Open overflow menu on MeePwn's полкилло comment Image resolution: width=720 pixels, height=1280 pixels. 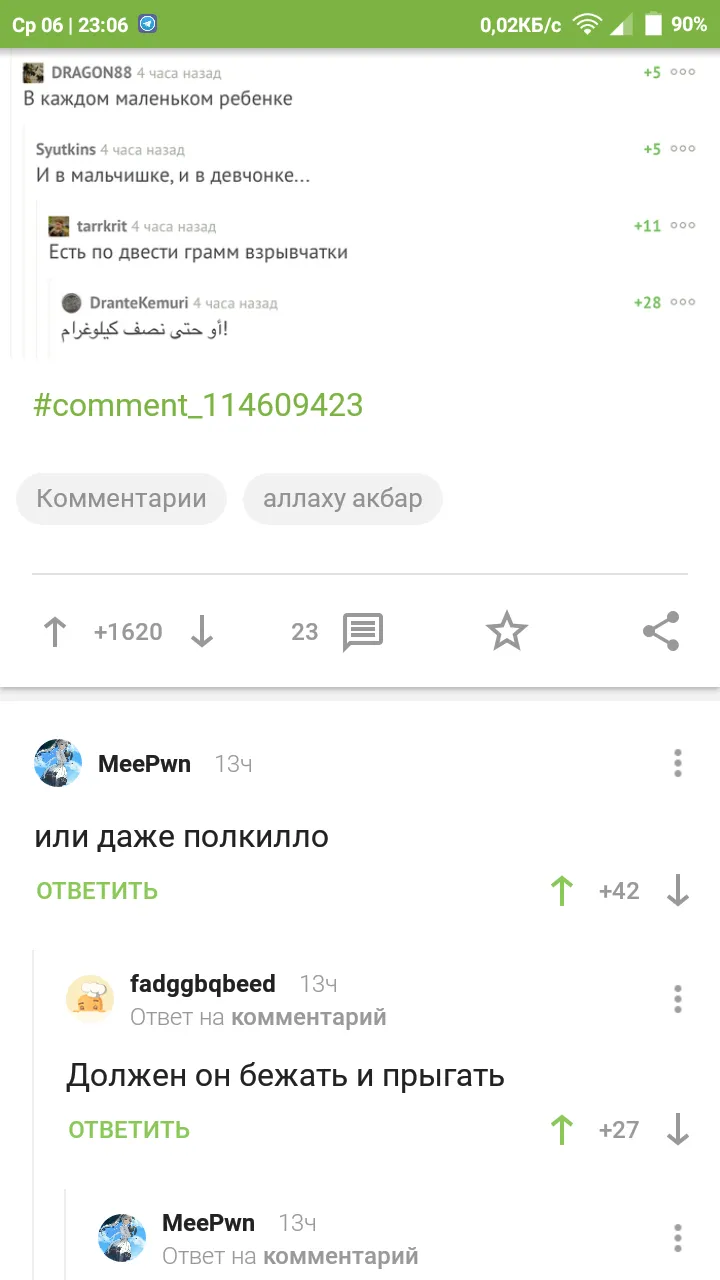(x=678, y=763)
